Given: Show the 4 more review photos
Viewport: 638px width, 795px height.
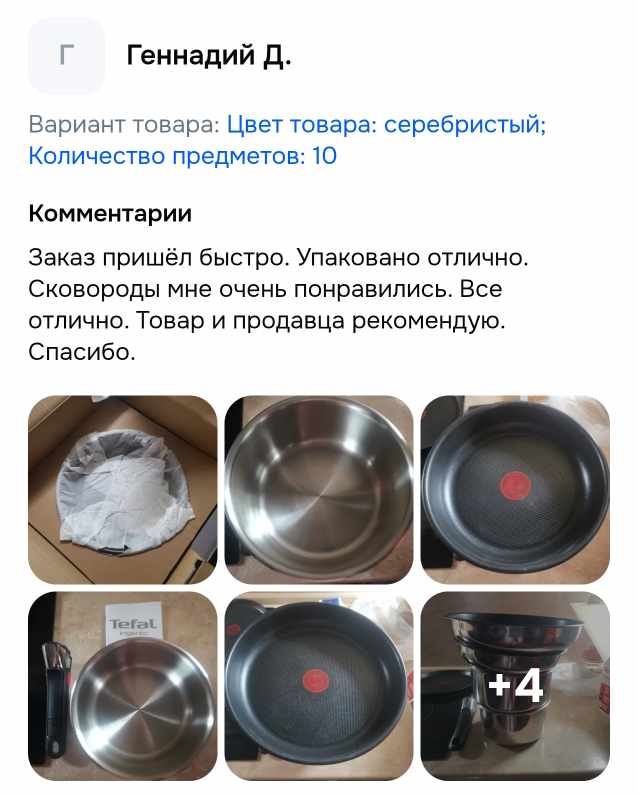Looking at the screenshot, I should point(514,686).
